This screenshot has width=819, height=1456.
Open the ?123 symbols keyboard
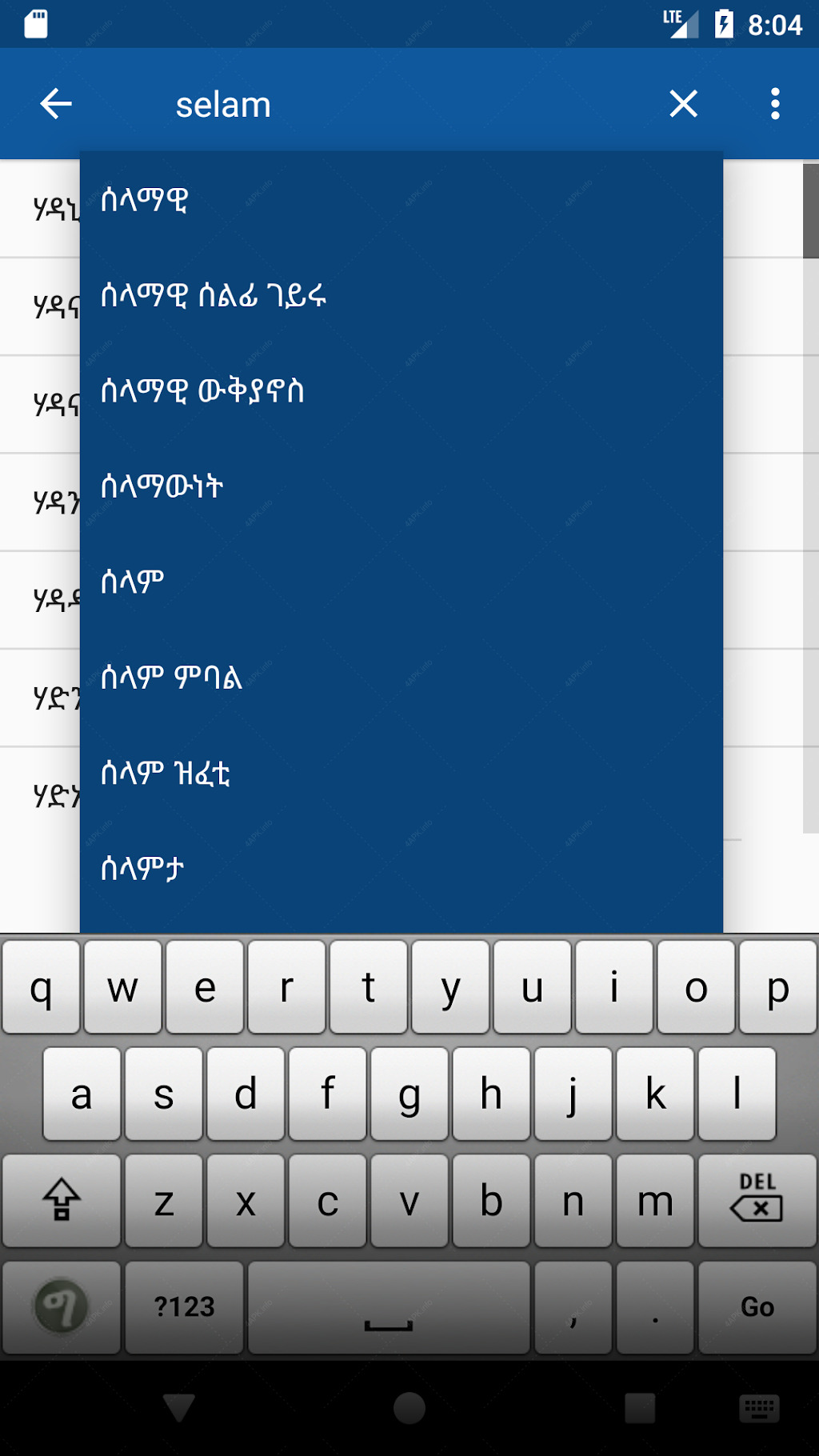point(184,1307)
